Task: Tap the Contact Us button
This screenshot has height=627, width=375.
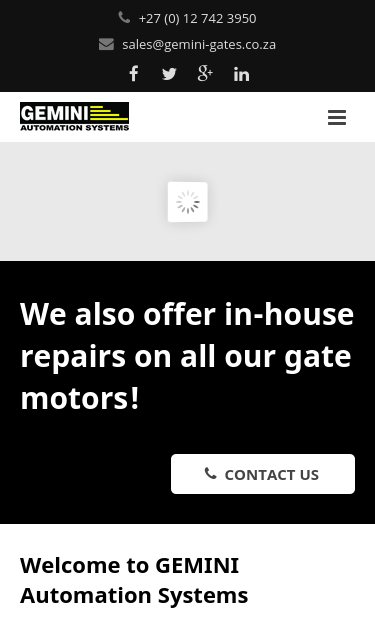Action: pyautogui.click(x=263, y=474)
